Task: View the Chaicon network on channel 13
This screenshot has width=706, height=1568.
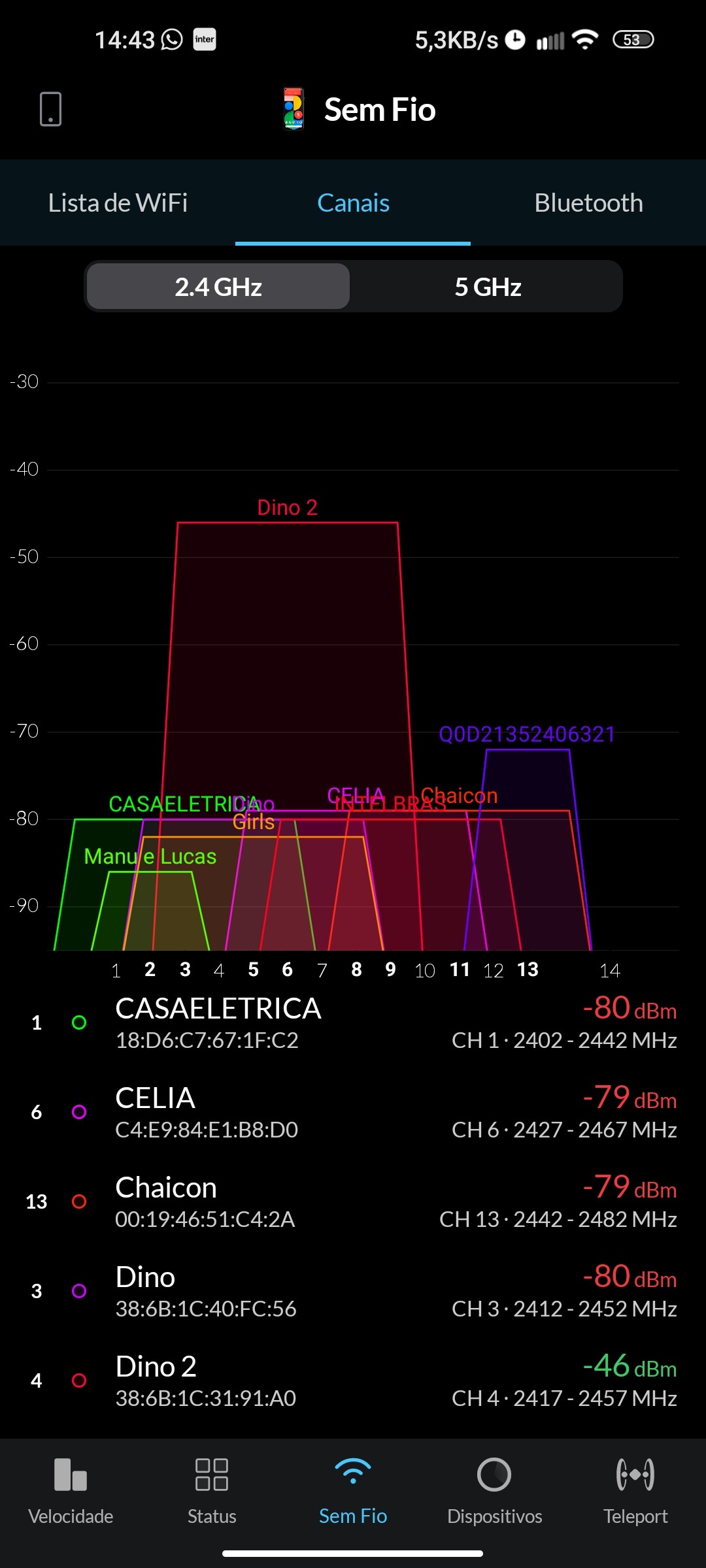Action: coord(353,1202)
